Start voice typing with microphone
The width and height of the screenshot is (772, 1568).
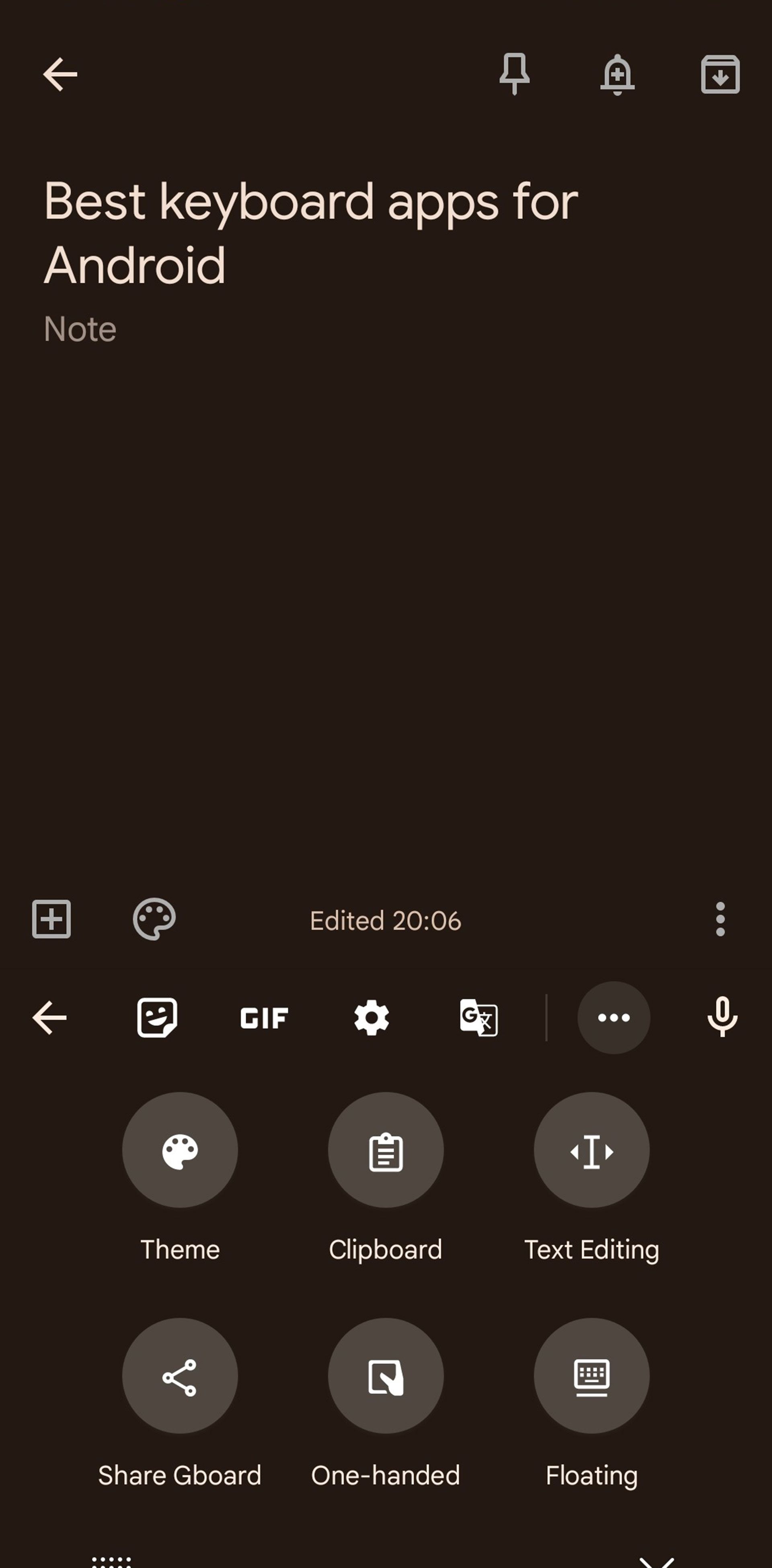[722, 1017]
